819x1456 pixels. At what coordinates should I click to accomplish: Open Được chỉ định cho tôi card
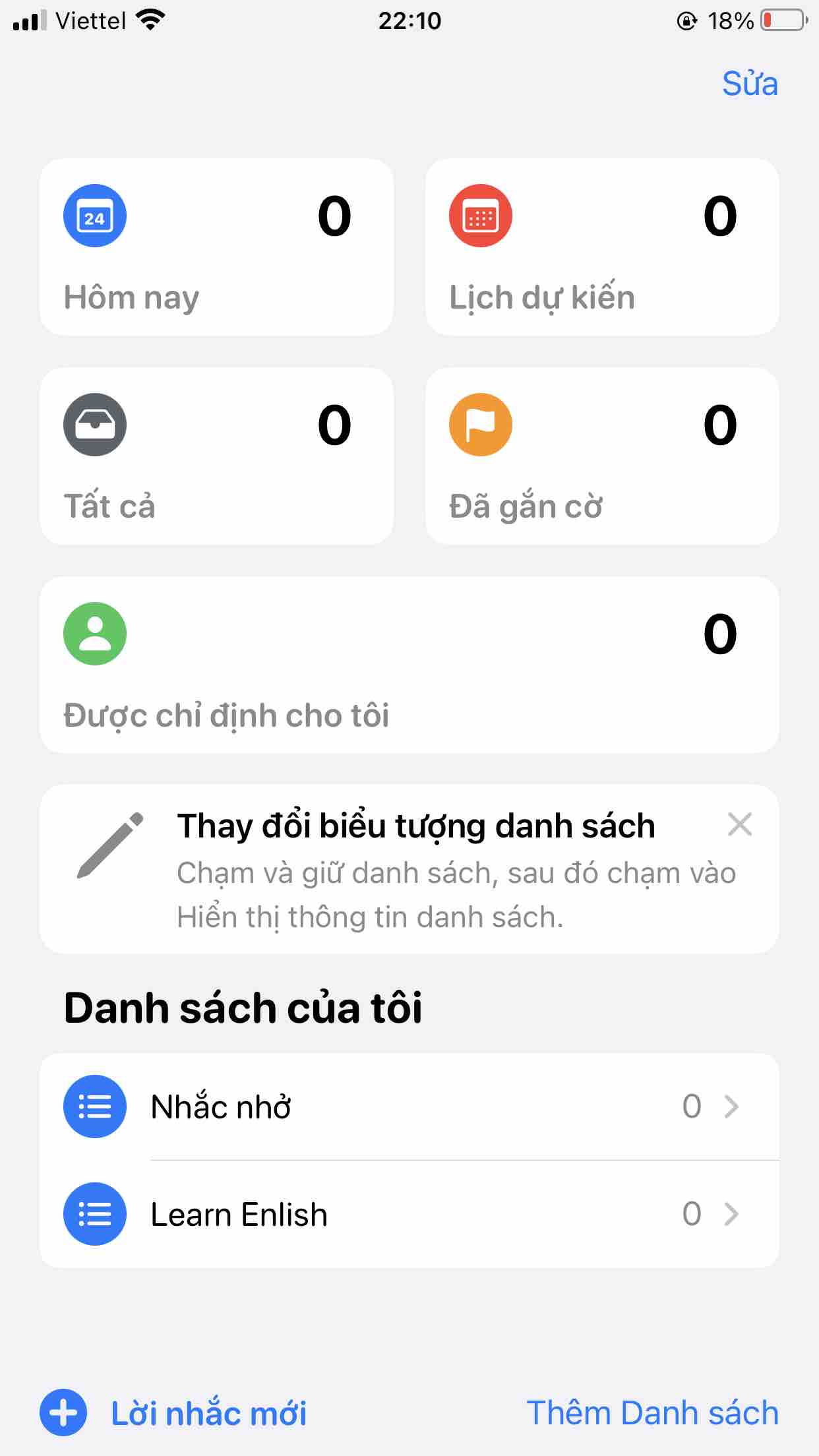click(x=409, y=665)
